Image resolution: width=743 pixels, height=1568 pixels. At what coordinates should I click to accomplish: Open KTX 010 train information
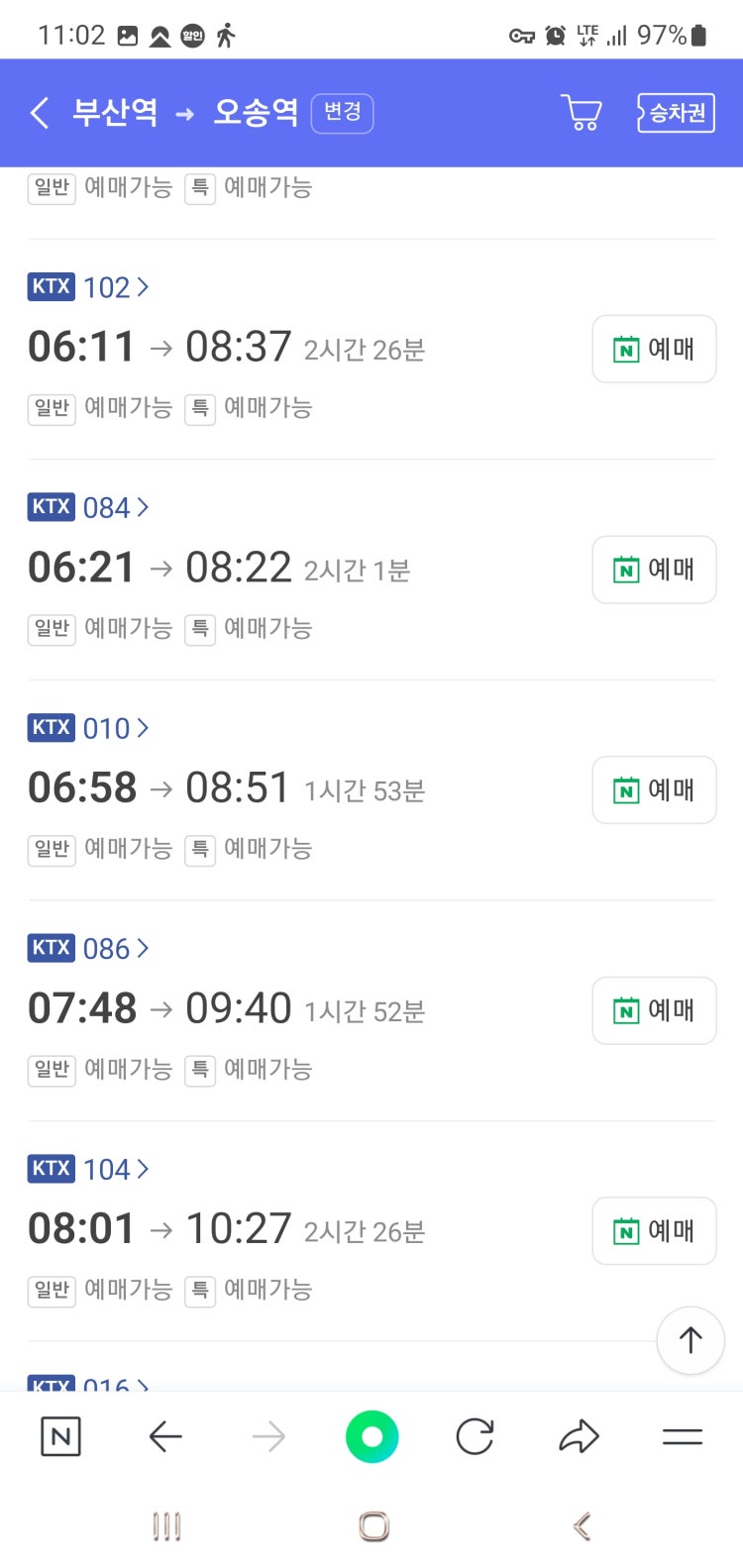115,728
